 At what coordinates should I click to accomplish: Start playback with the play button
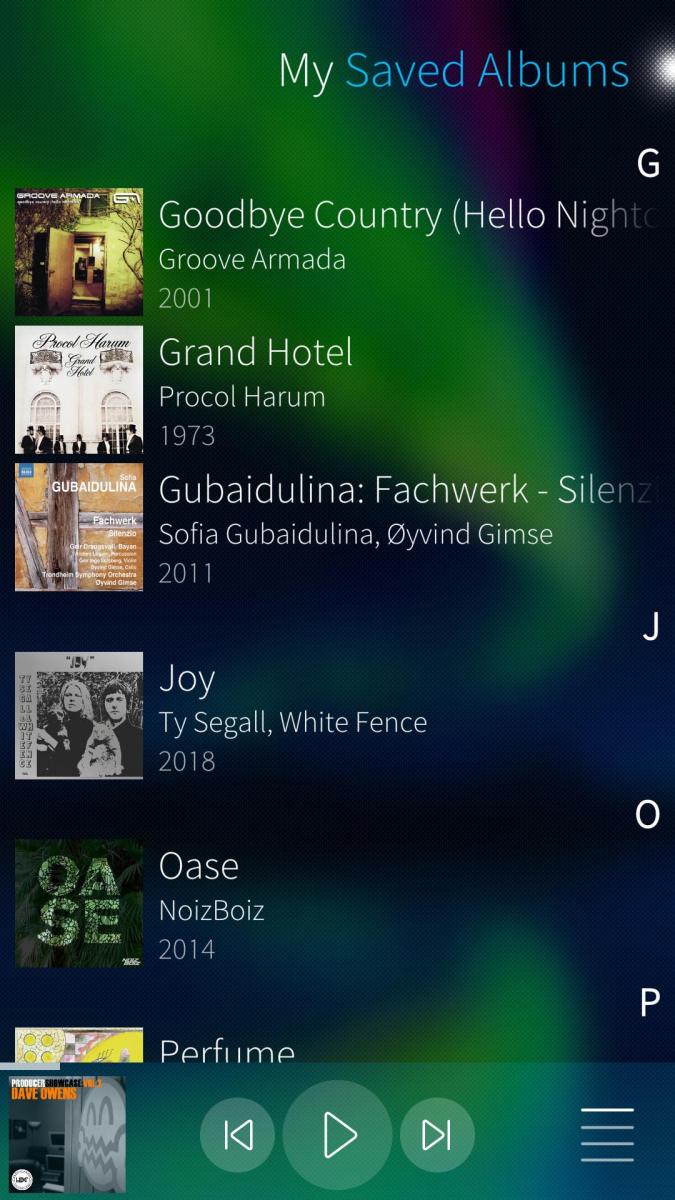pos(338,1135)
